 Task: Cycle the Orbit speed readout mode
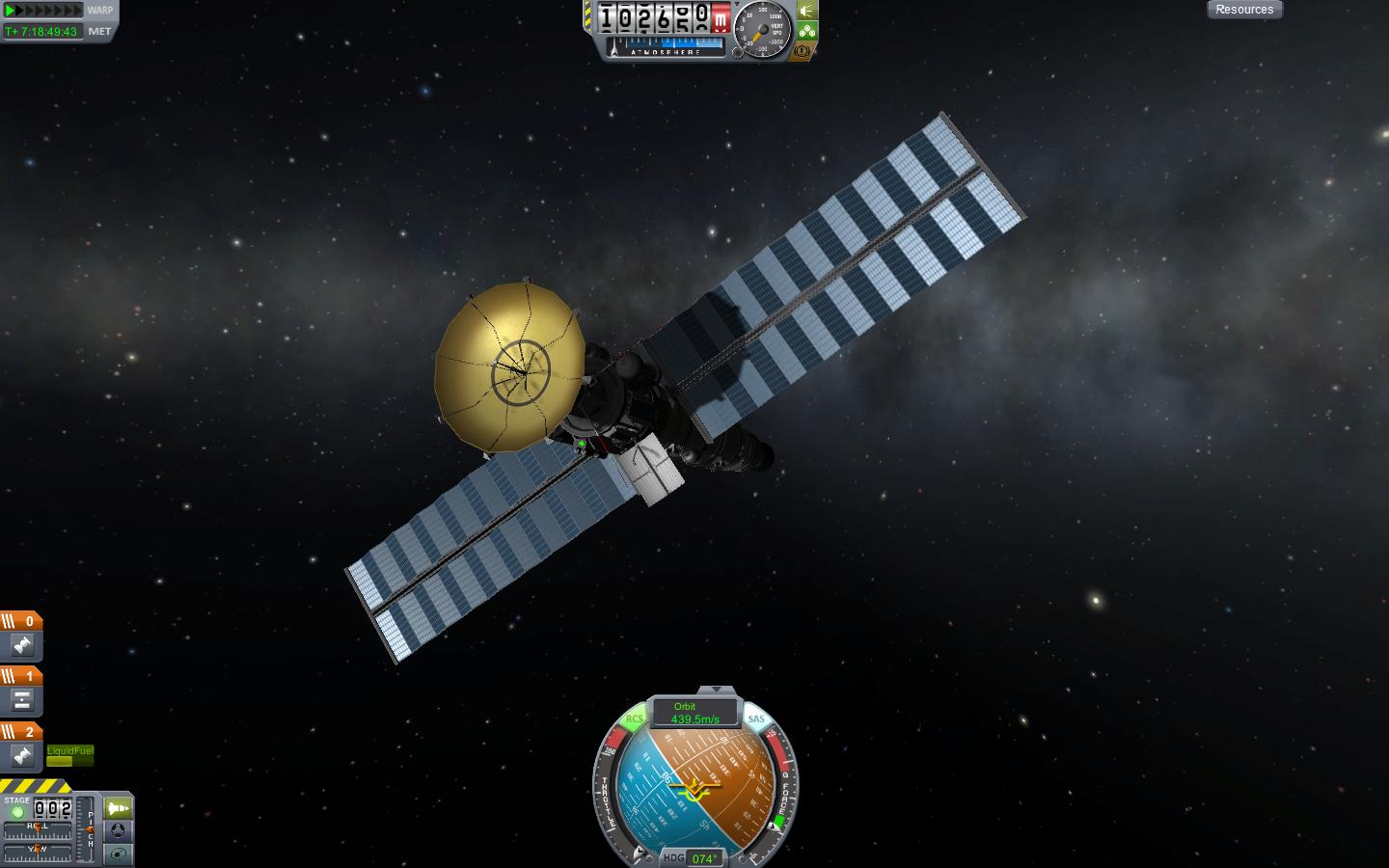point(694,713)
